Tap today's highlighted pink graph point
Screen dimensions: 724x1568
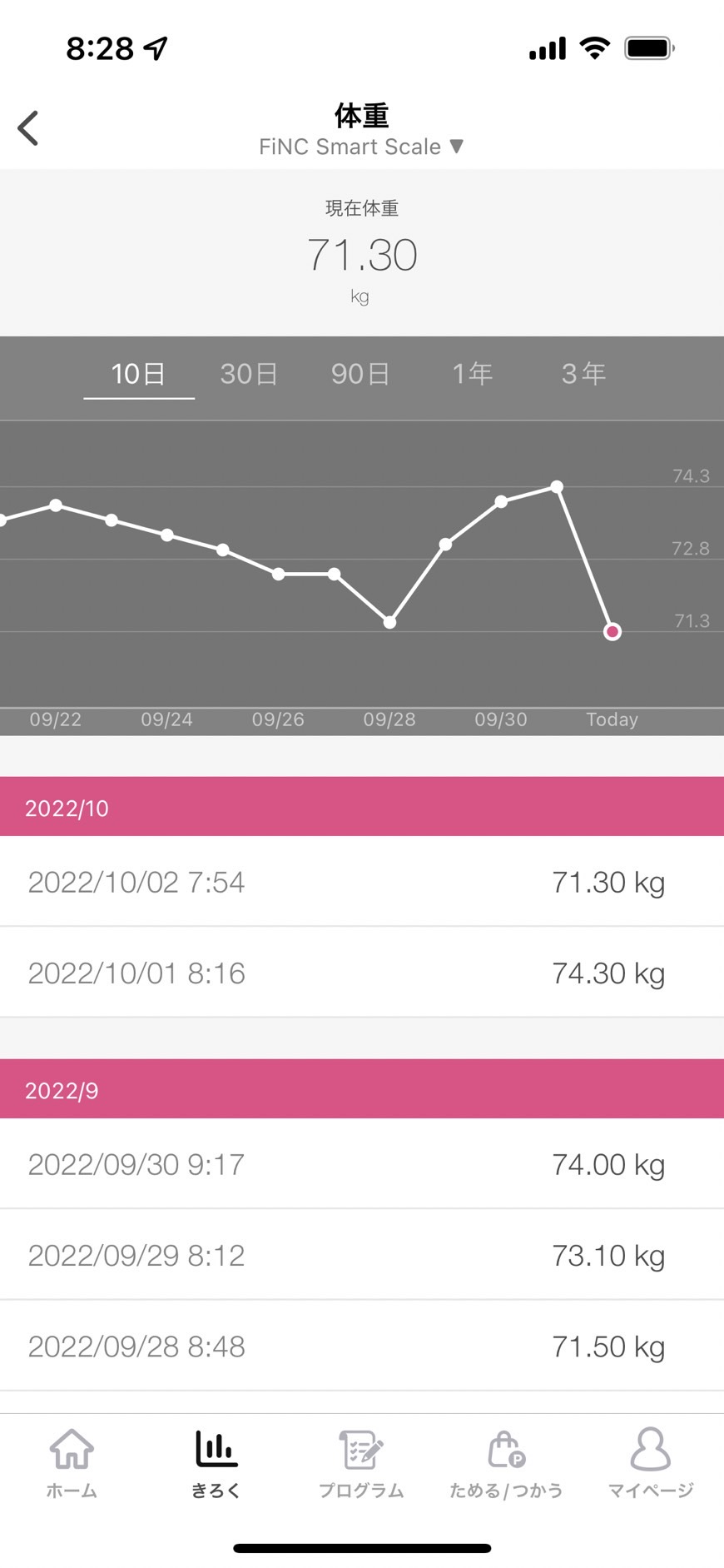612,632
